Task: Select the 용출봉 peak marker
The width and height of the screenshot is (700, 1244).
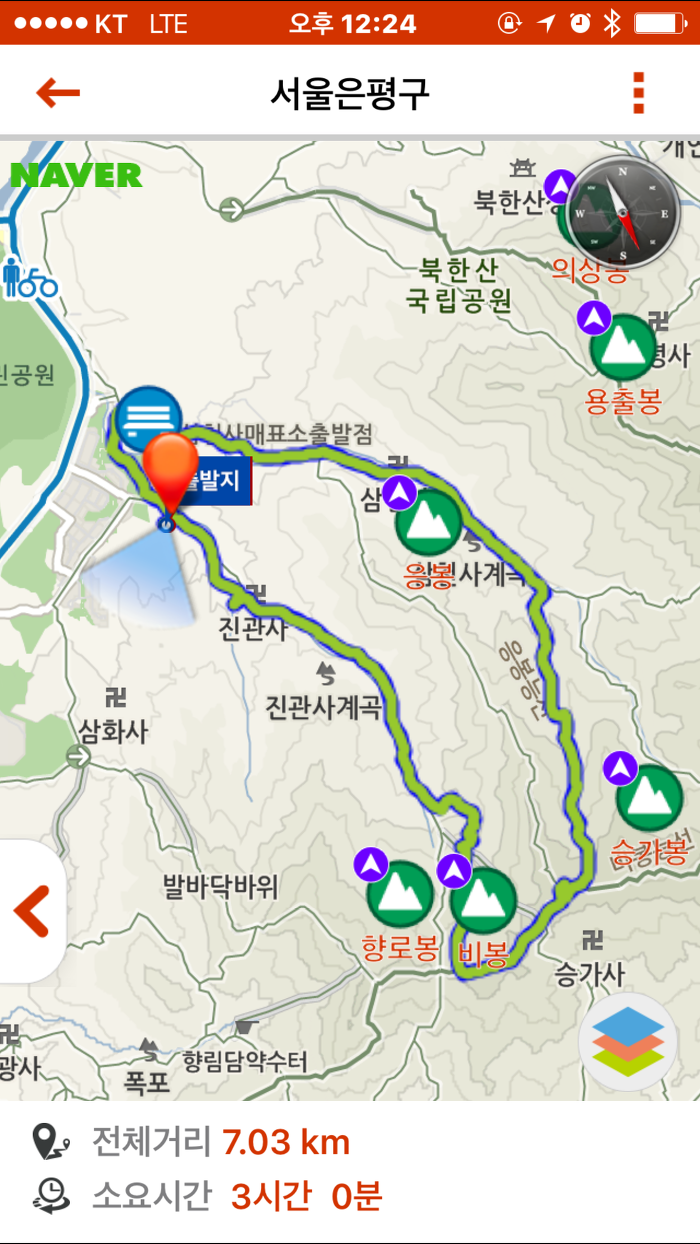Action: [x=623, y=348]
